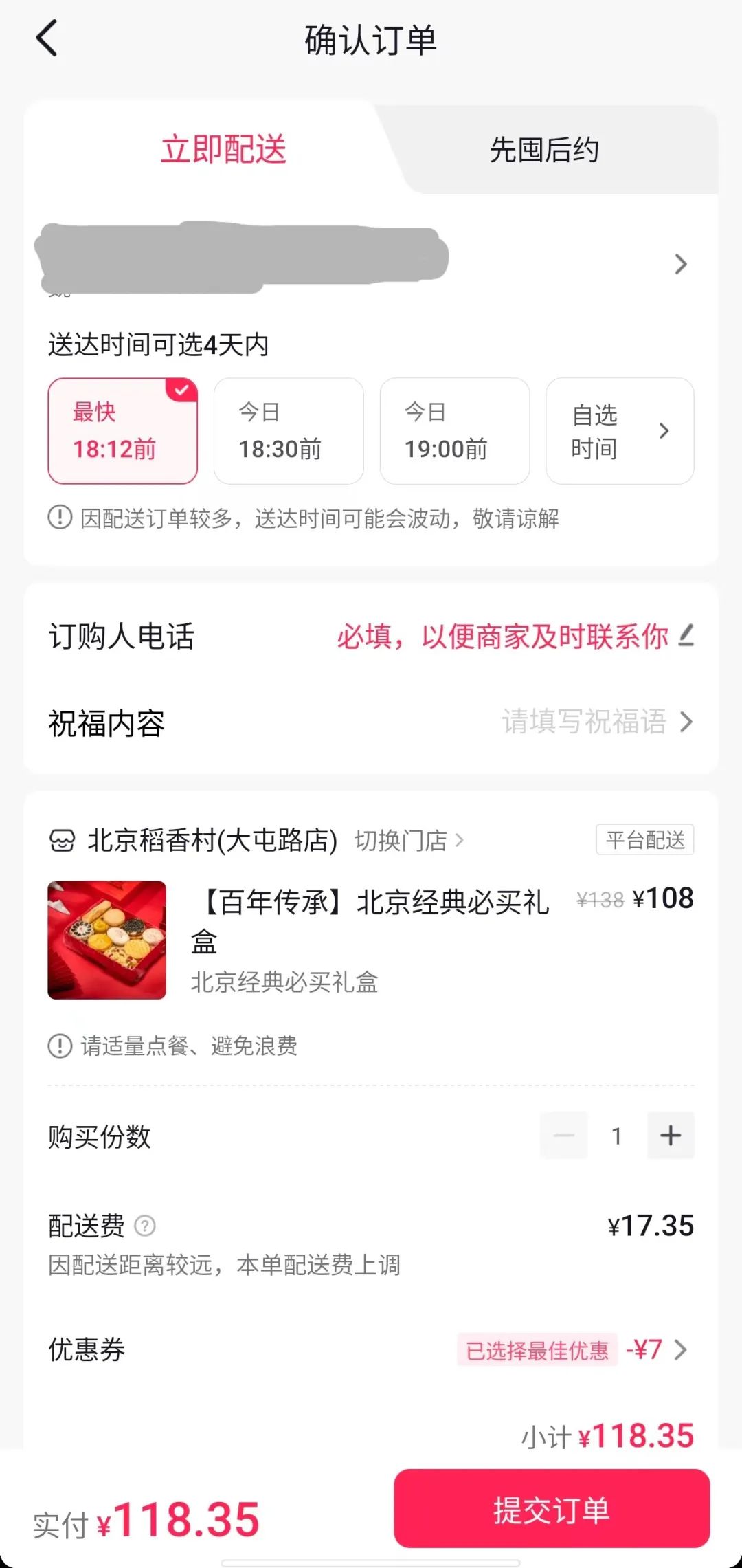
Task: Tap 切换门店 to change store
Action: click(x=409, y=841)
